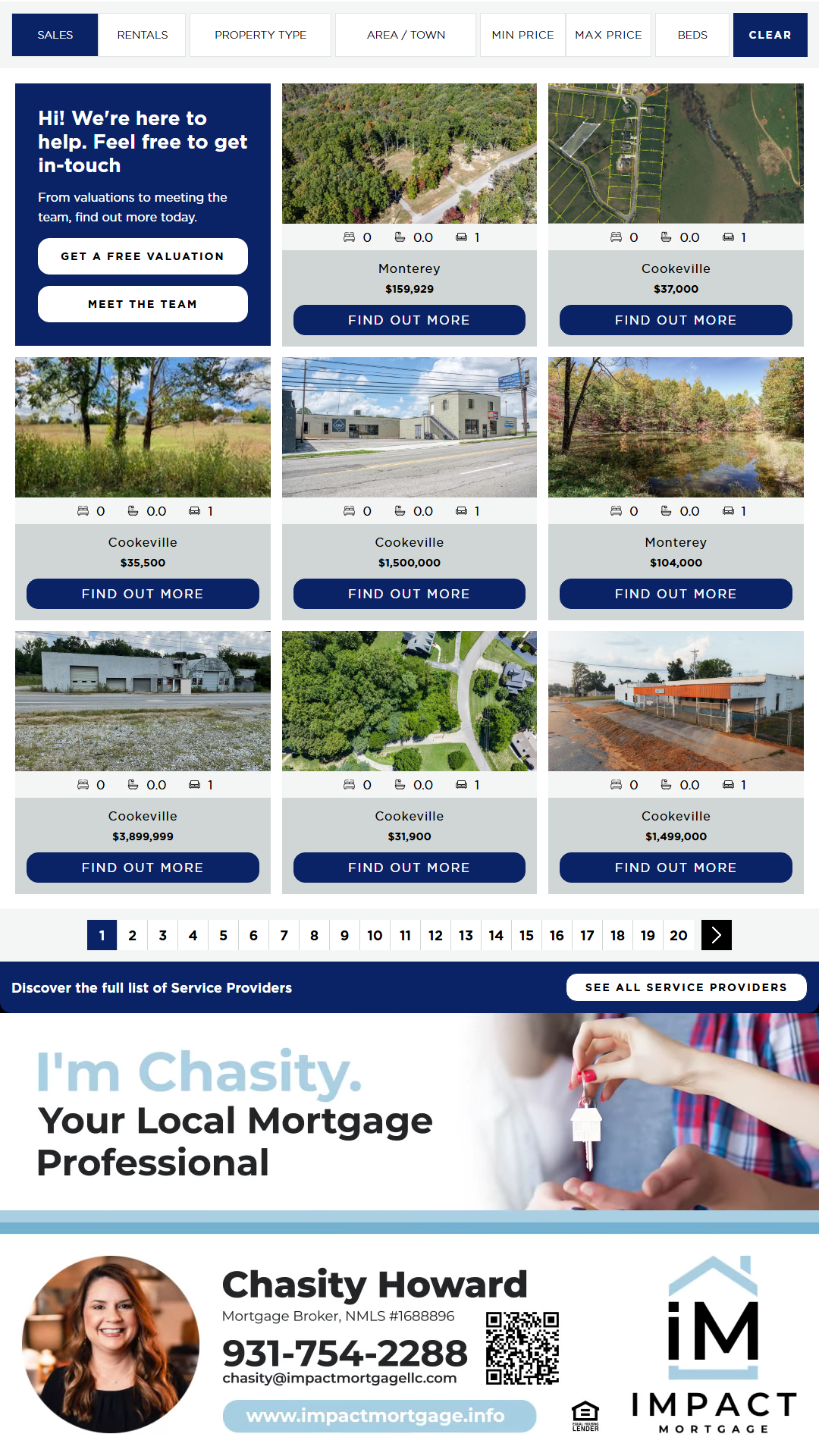Select the Sales tab
819x1456 pixels.
coord(55,35)
